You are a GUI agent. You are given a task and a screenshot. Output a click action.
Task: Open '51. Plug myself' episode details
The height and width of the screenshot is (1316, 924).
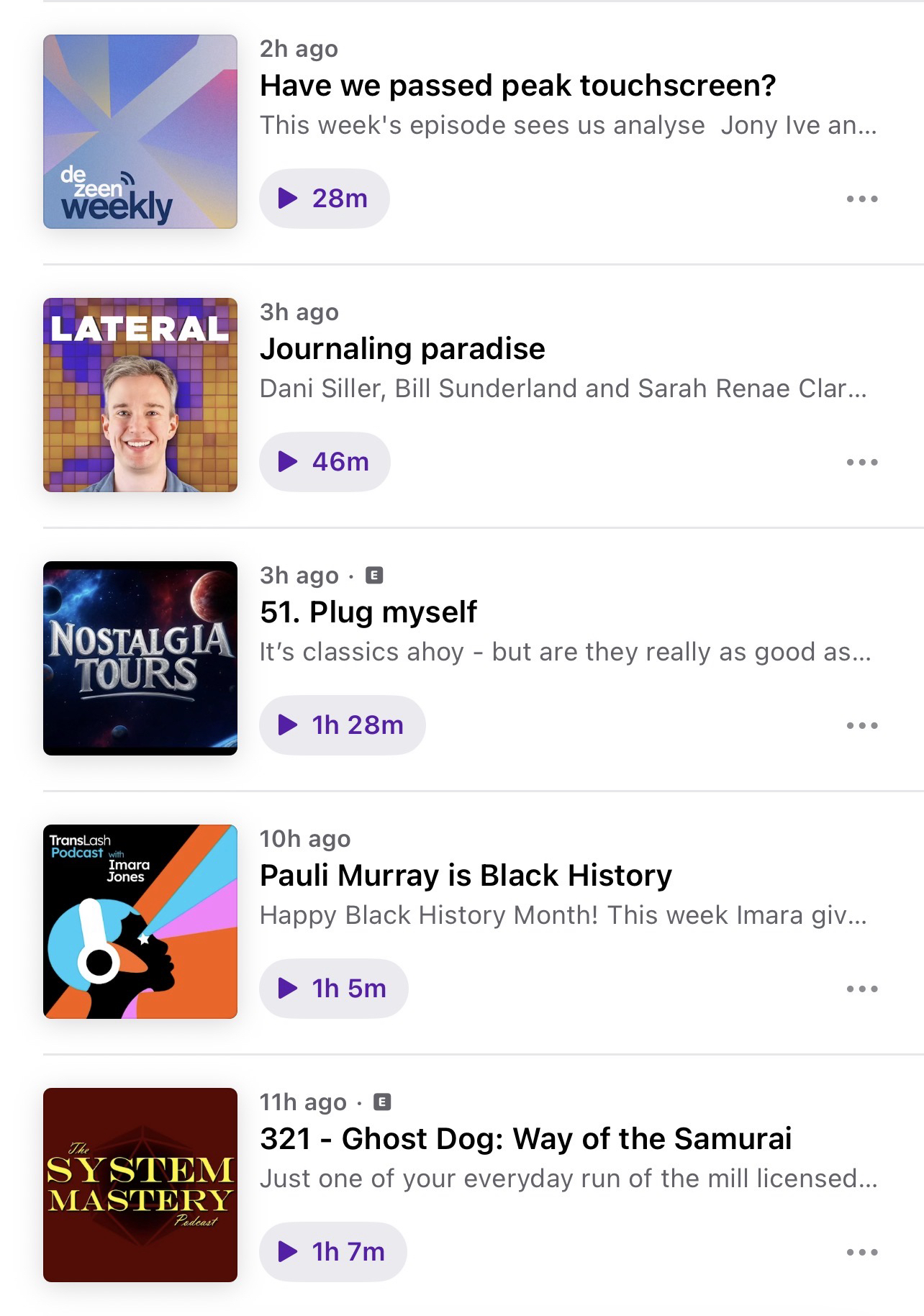pos(368,612)
